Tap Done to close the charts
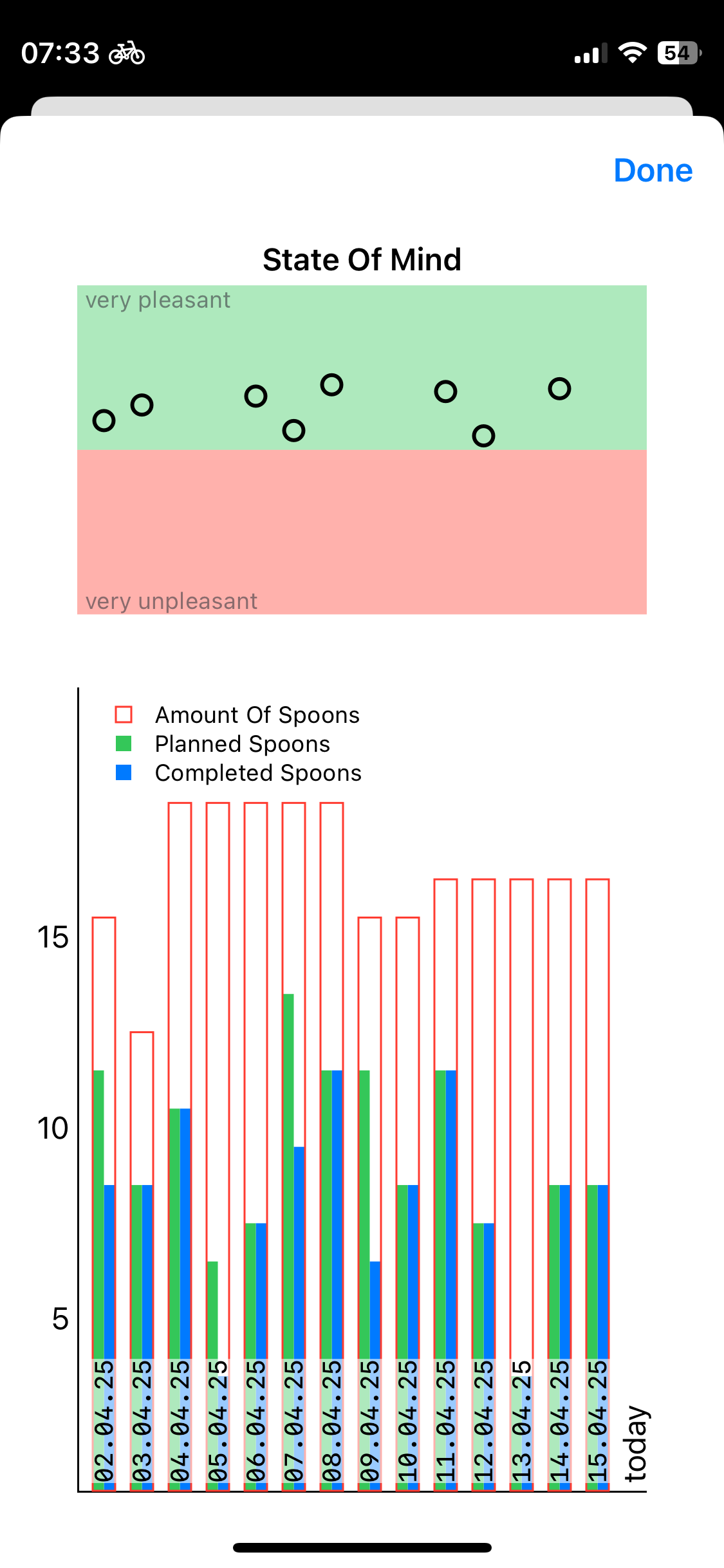This screenshot has width=724, height=1568. pyautogui.click(x=653, y=171)
